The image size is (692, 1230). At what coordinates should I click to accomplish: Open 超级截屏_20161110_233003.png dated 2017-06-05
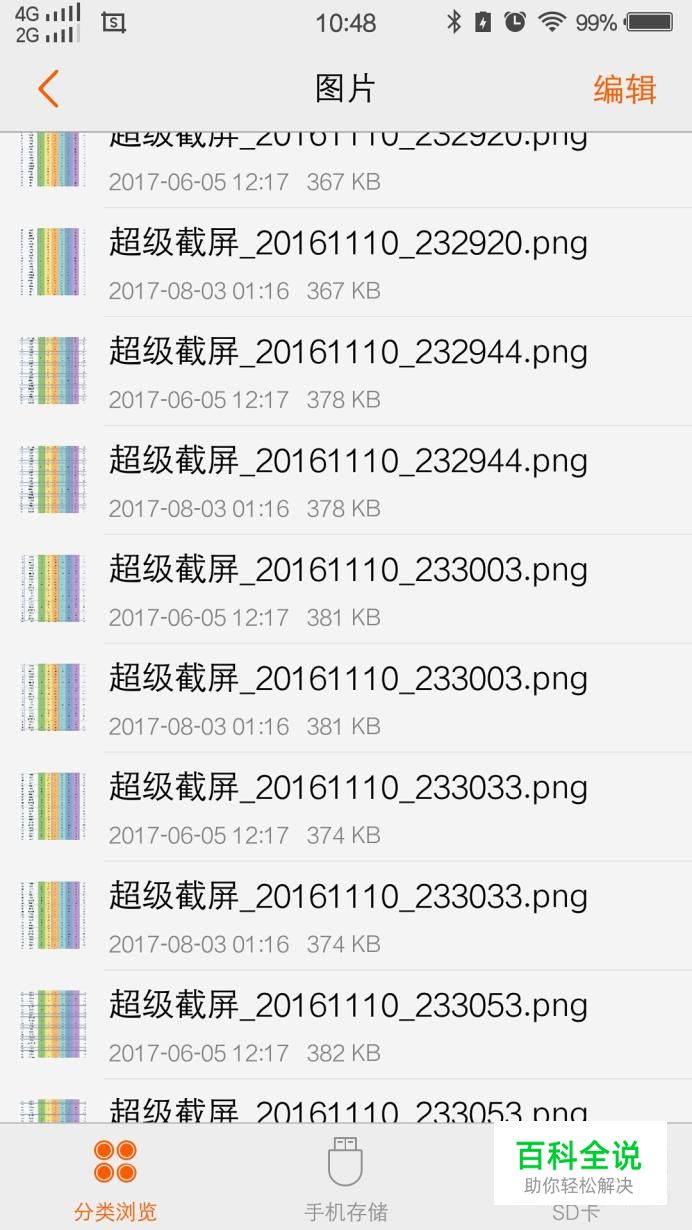[347, 590]
